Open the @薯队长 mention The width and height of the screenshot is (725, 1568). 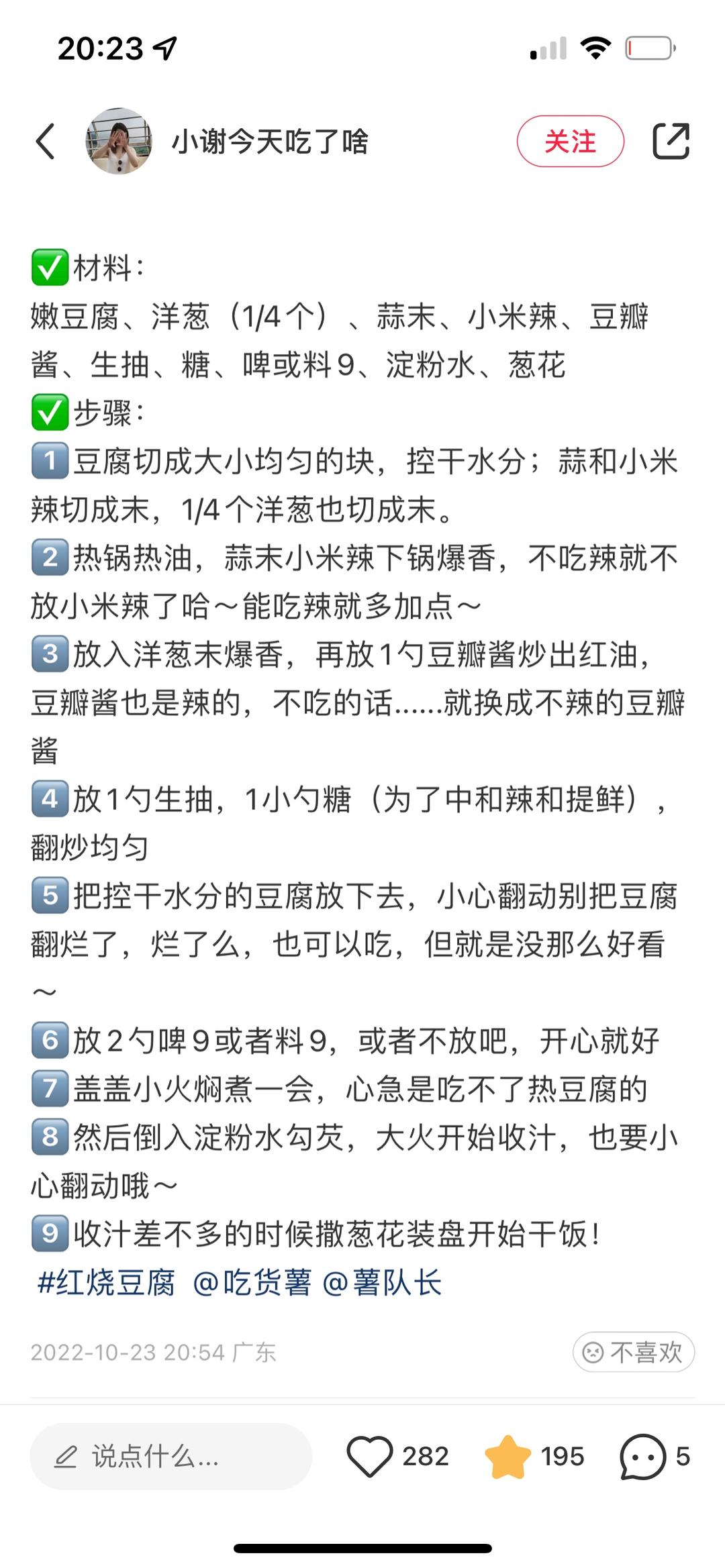point(382,1284)
